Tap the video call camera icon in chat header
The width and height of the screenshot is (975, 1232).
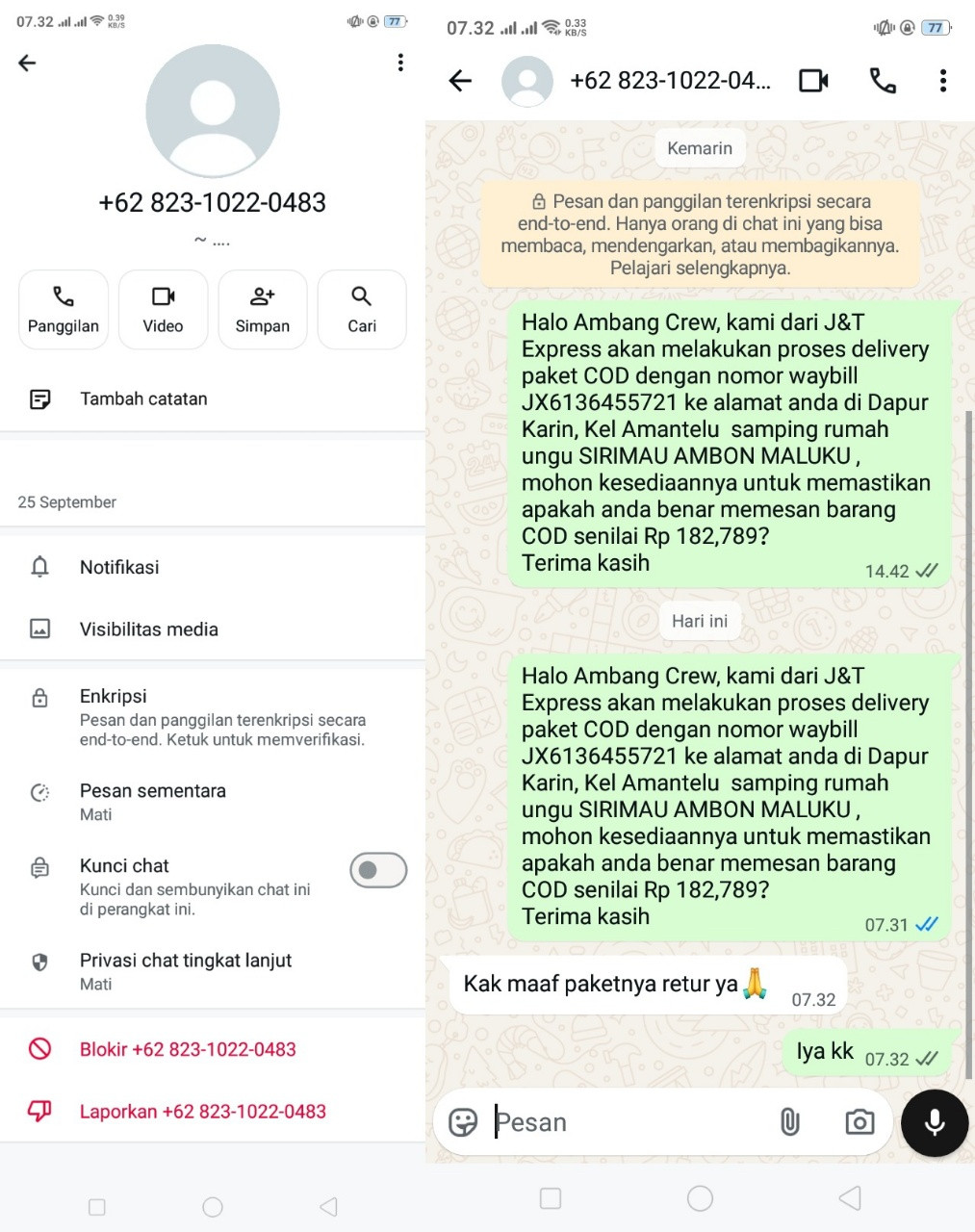(x=813, y=81)
